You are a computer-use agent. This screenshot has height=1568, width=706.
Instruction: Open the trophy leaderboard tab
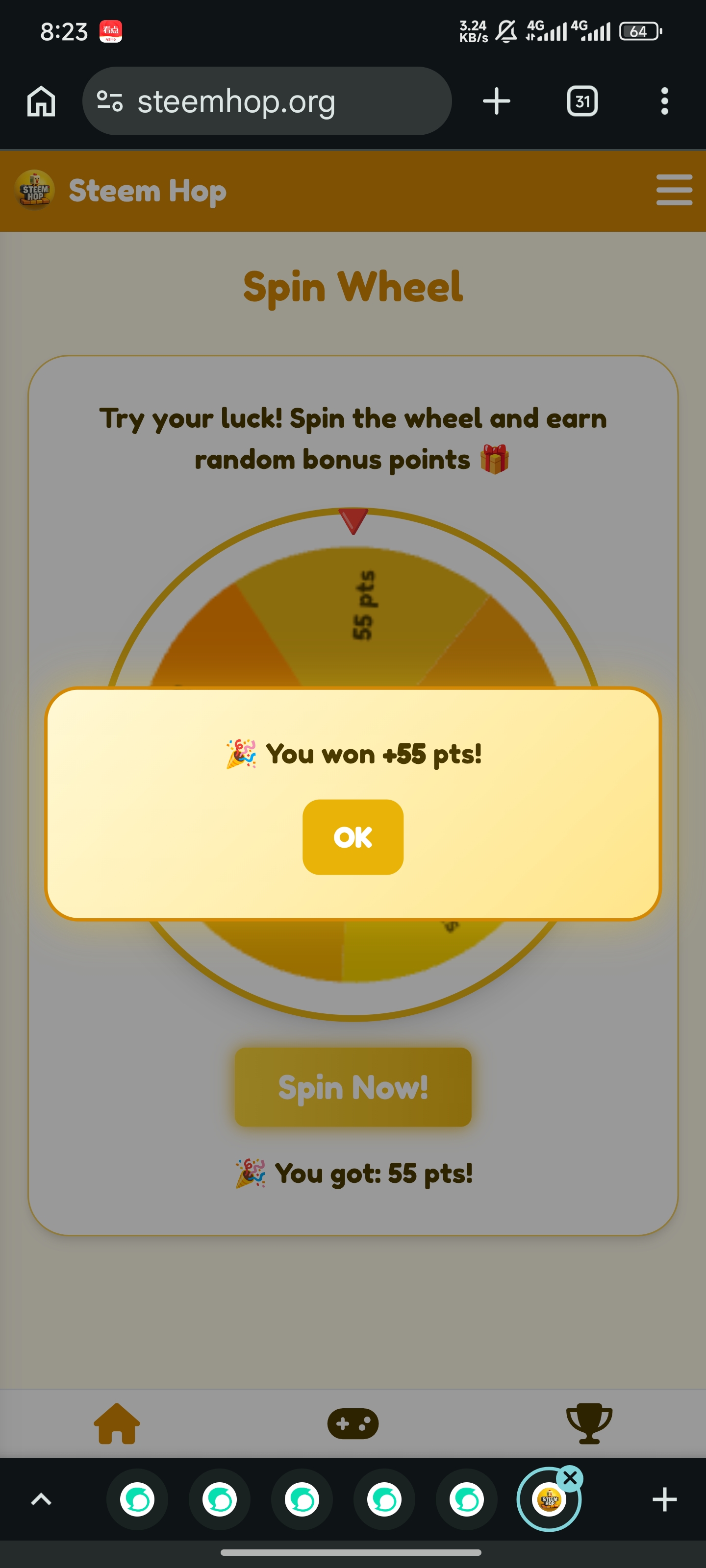pyautogui.click(x=588, y=1423)
